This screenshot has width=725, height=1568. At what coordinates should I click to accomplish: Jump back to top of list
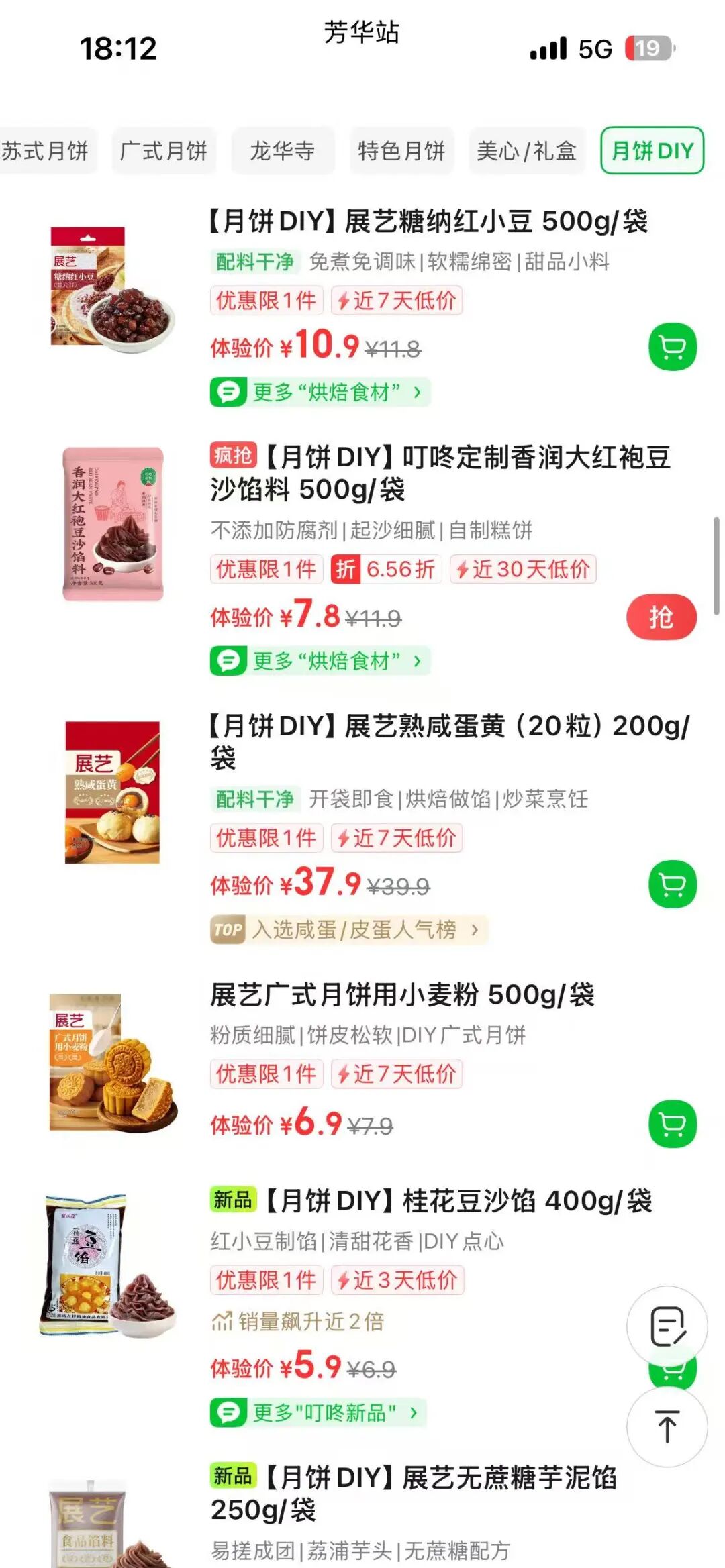(667, 1426)
